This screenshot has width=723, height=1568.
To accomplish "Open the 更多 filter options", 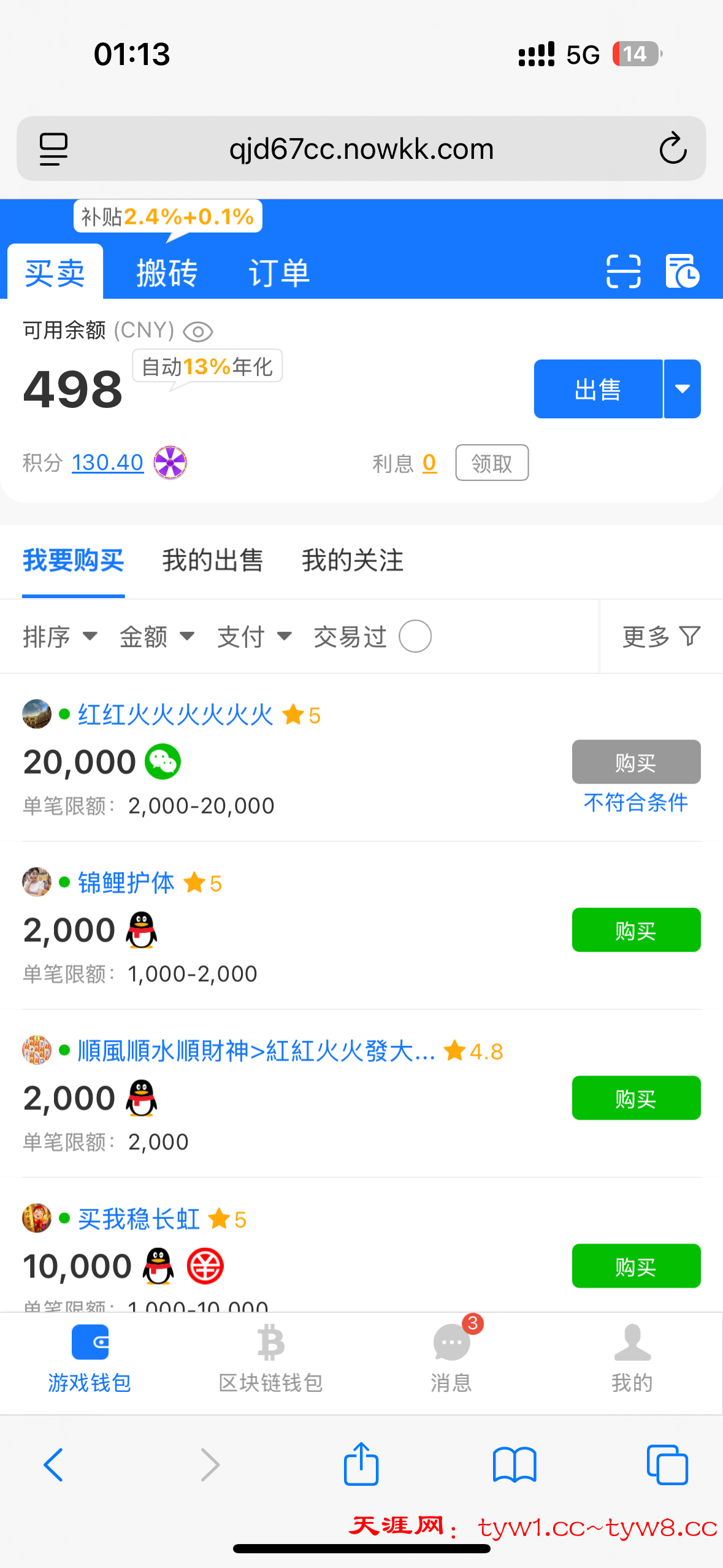I will (661, 637).
